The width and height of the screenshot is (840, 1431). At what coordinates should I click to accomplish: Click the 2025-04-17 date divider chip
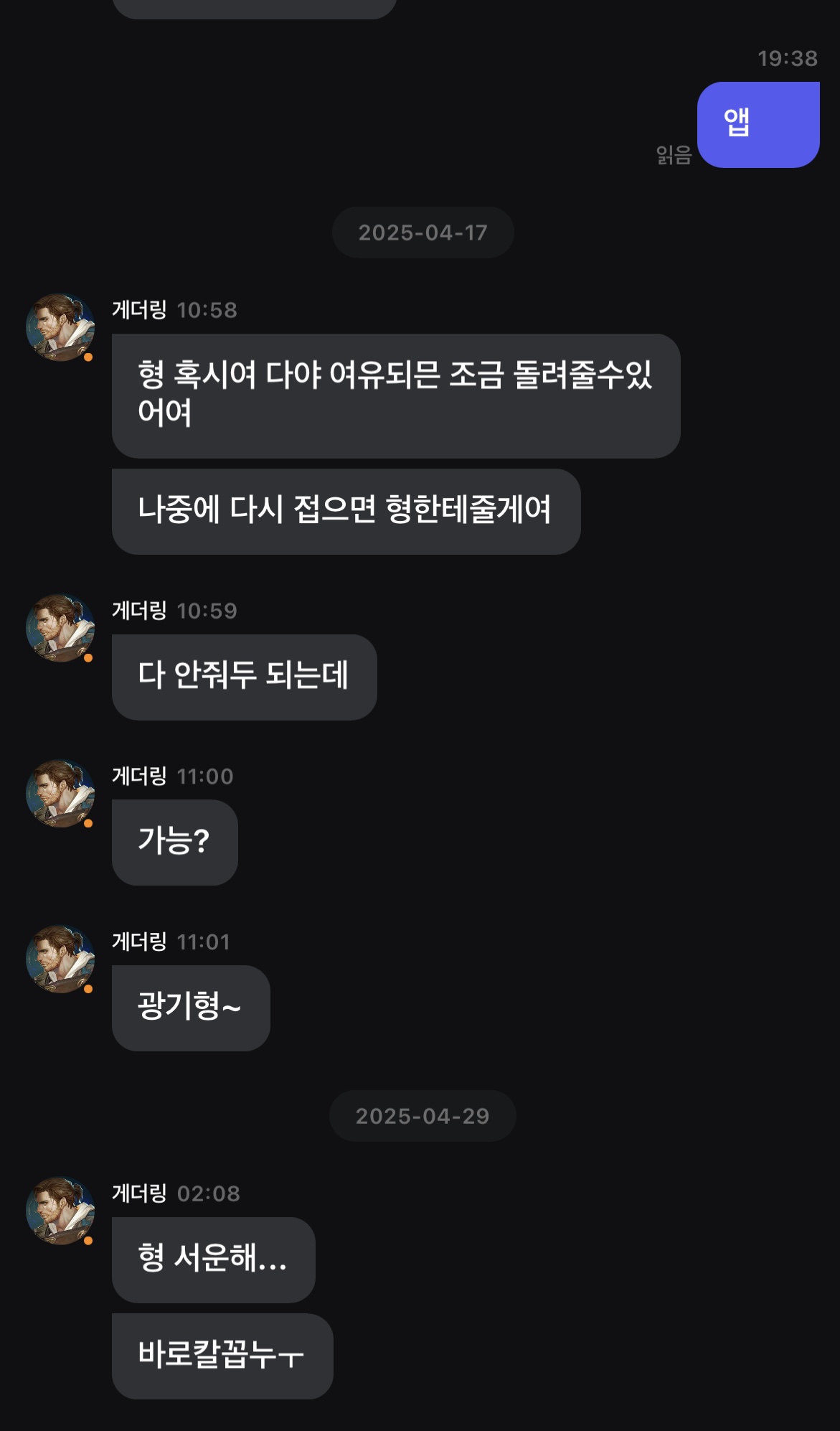[422, 232]
